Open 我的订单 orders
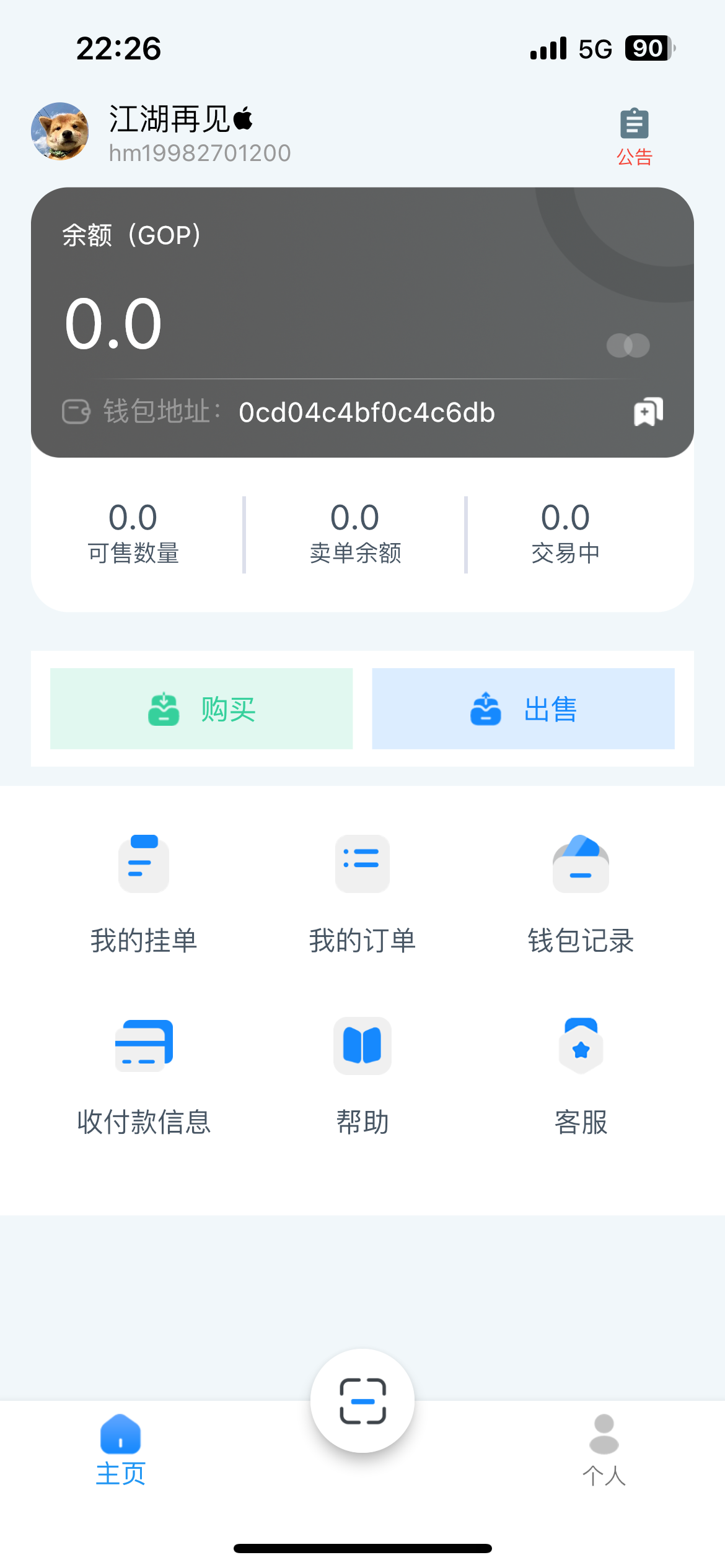This screenshot has width=725, height=1568. [362, 892]
